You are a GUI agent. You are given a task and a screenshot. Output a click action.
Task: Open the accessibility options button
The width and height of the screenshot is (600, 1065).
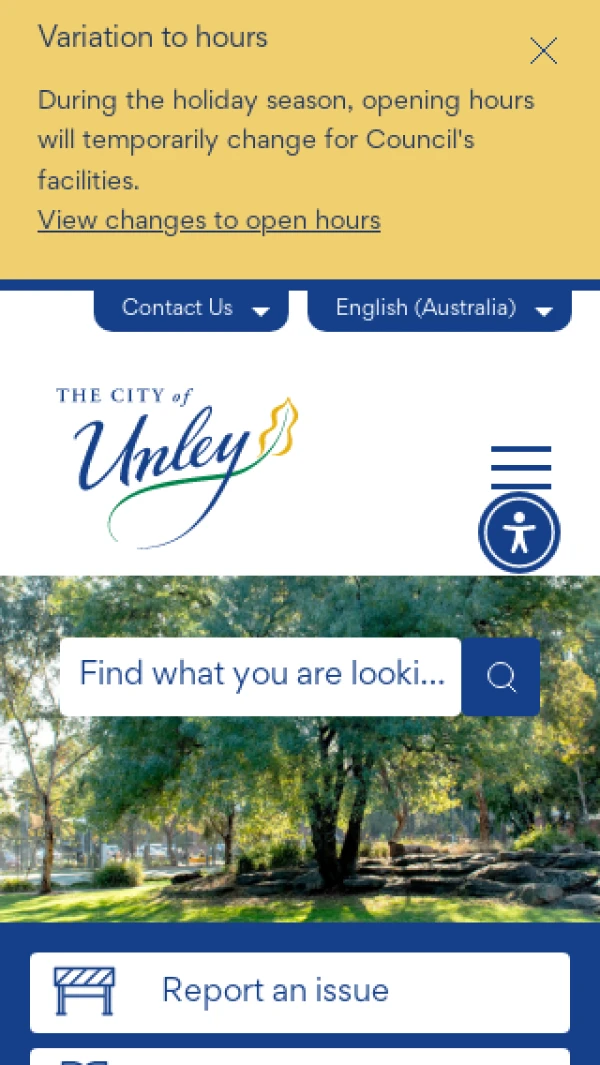519,533
